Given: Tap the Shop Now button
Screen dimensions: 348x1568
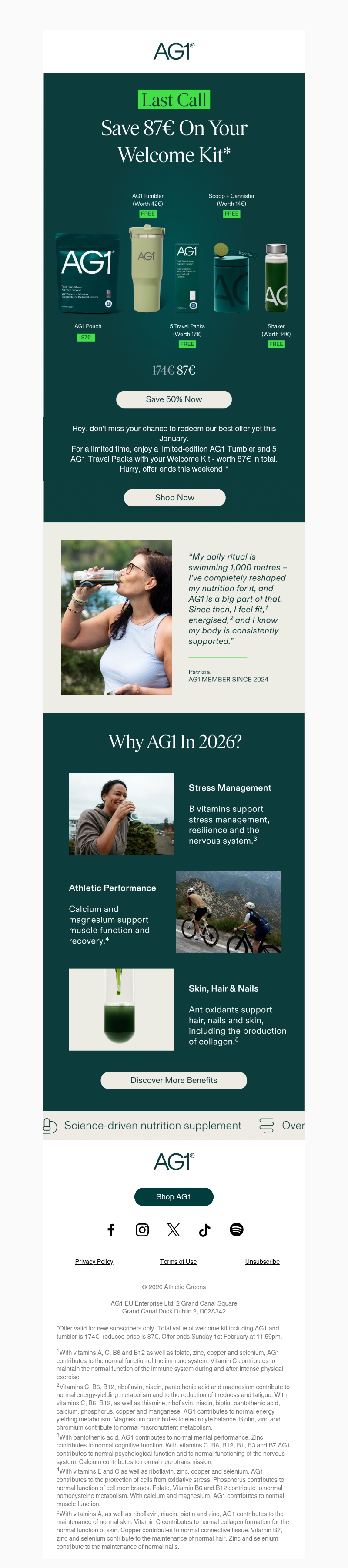Looking at the screenshot, I should (174, 497).
